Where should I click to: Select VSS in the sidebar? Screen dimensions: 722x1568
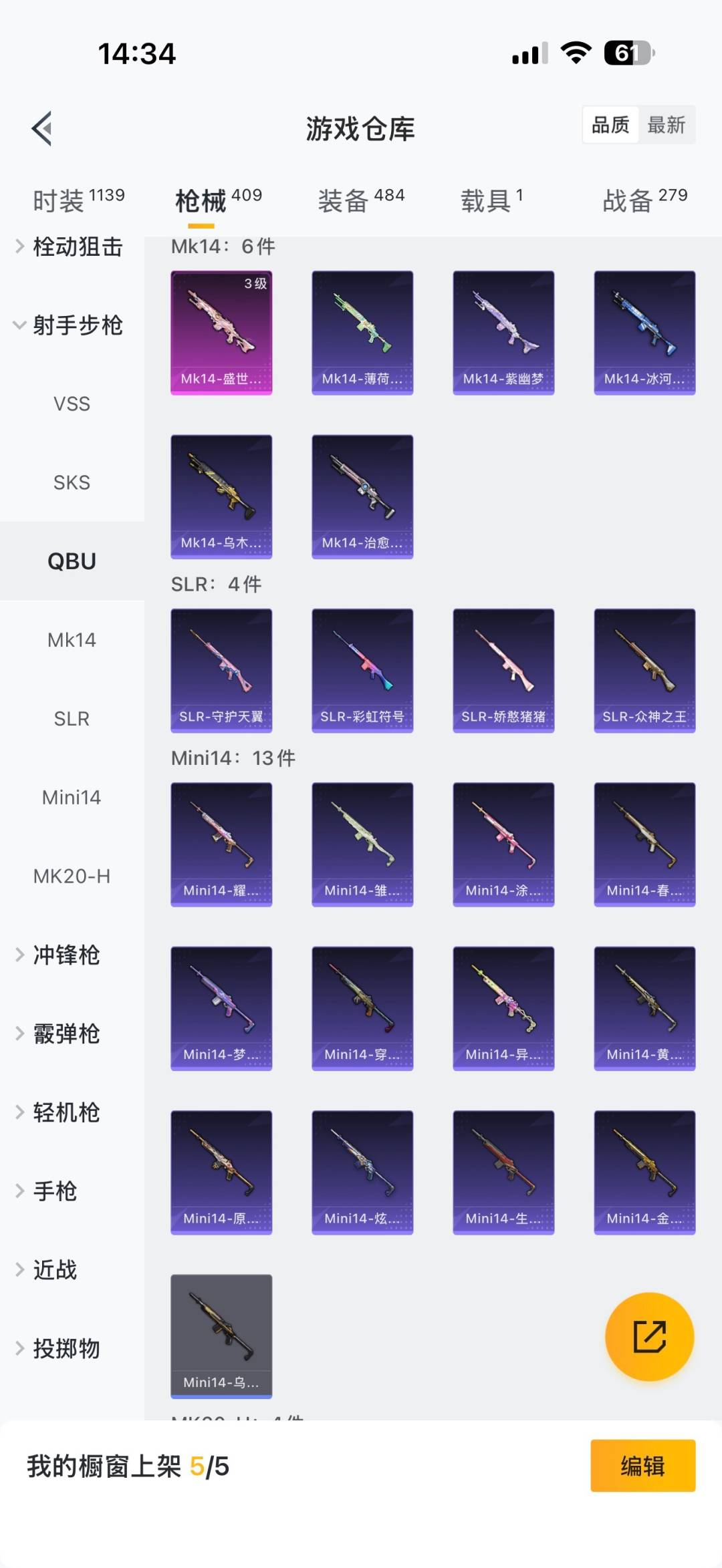[72, 404]
